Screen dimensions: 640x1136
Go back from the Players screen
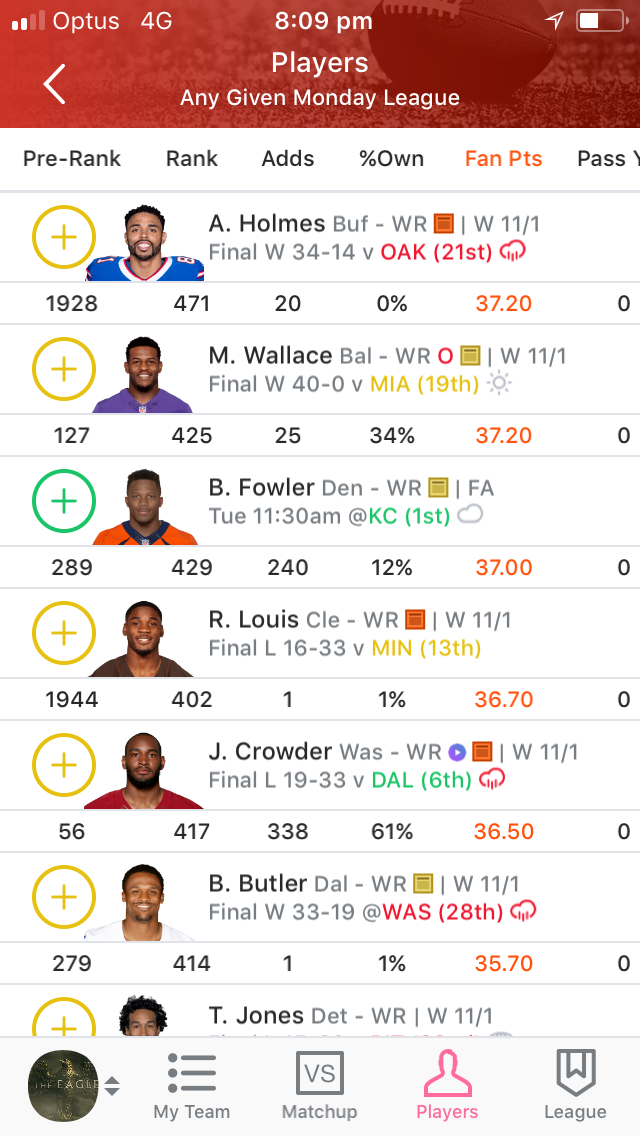pos(54,84)
